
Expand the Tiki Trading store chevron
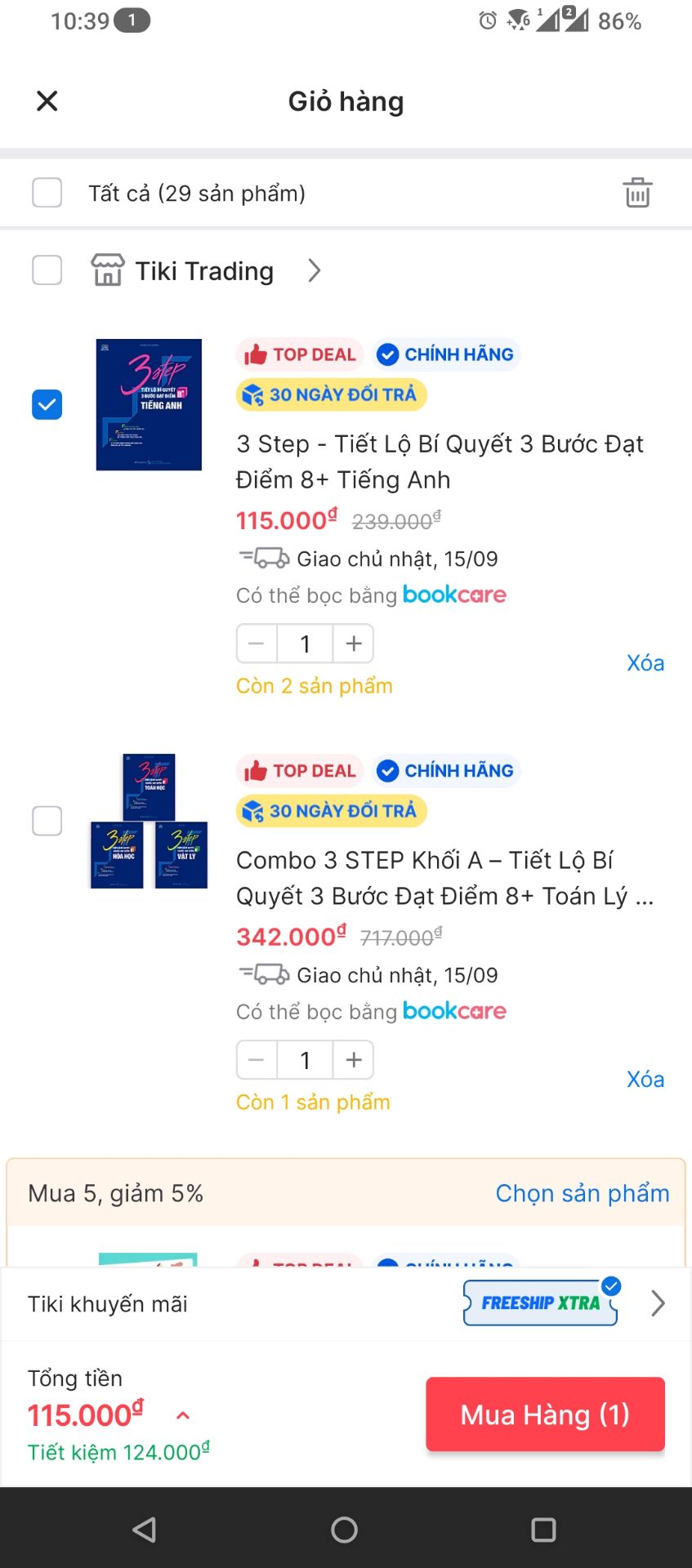click(314, 269)
